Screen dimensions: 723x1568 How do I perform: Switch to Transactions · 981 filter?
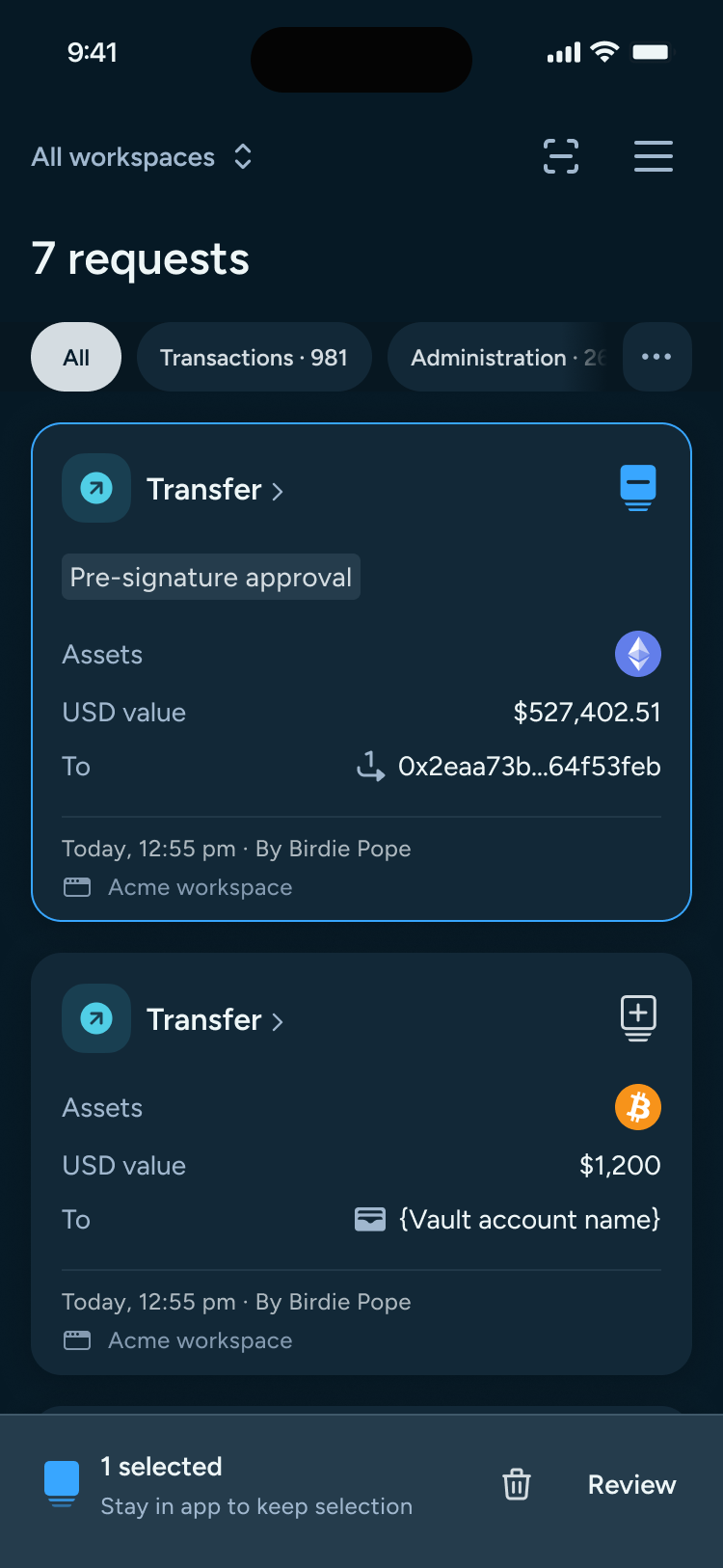(254, 357)
